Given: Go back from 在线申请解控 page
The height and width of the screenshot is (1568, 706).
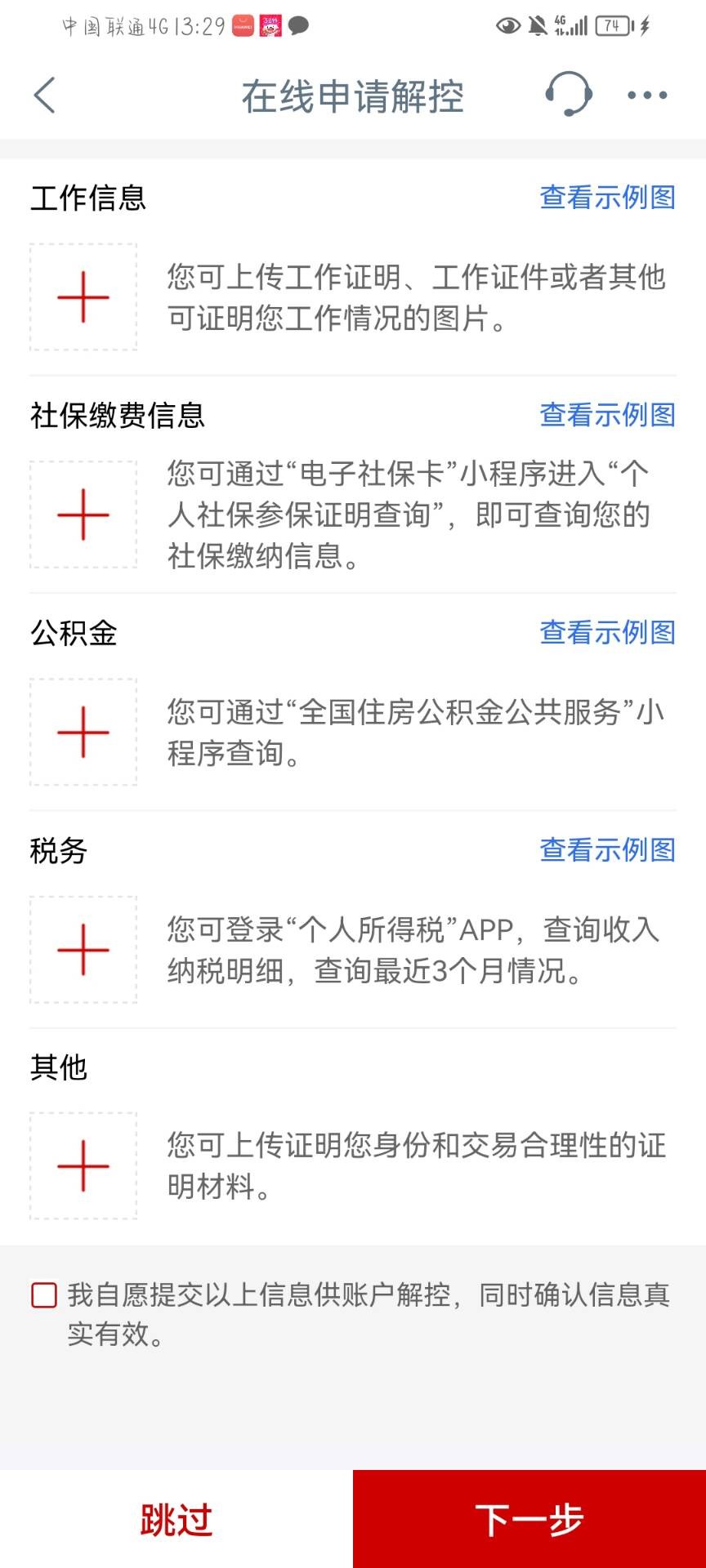Looking at the screenshot, I should (x=45, y=96).
